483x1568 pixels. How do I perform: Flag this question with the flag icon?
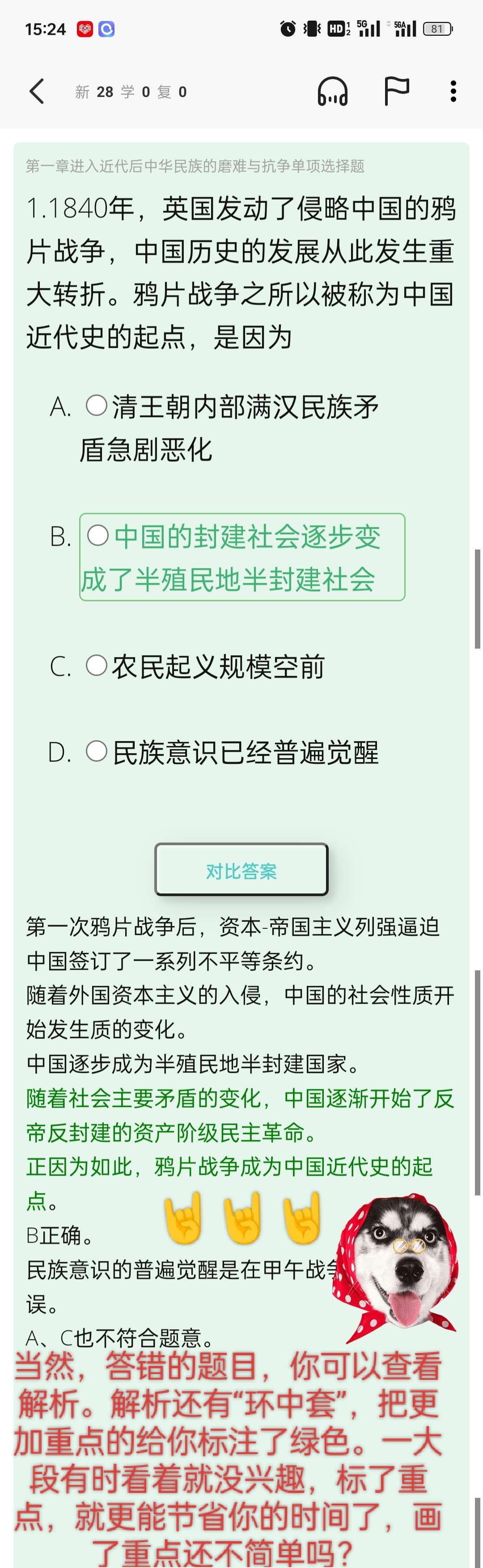point(396,91)
